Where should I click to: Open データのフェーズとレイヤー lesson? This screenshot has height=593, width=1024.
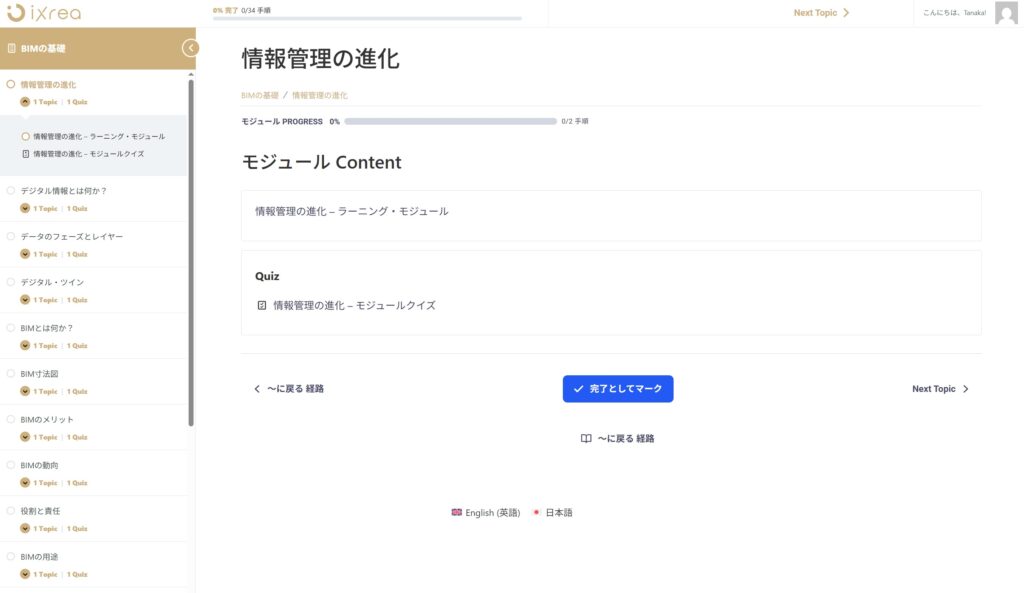pos(72,236)
